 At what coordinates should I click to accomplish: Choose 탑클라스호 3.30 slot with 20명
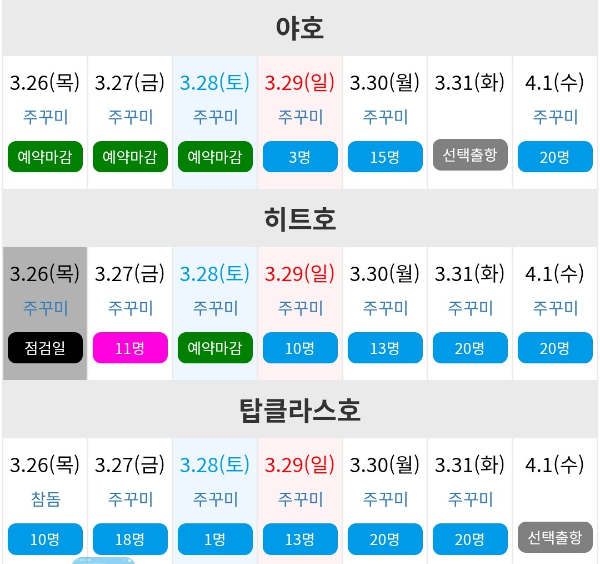385,539
